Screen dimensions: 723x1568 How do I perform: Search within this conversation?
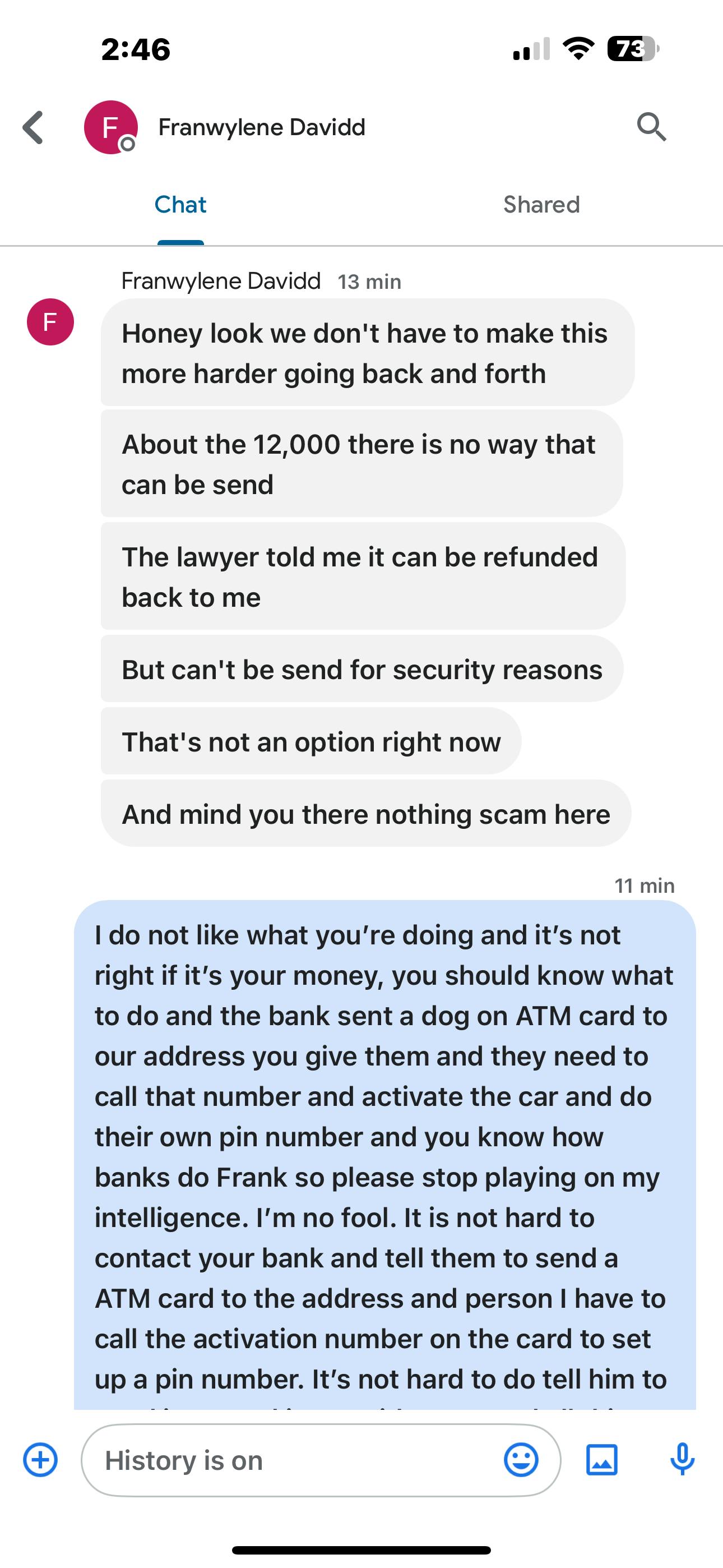coord(651,127)
